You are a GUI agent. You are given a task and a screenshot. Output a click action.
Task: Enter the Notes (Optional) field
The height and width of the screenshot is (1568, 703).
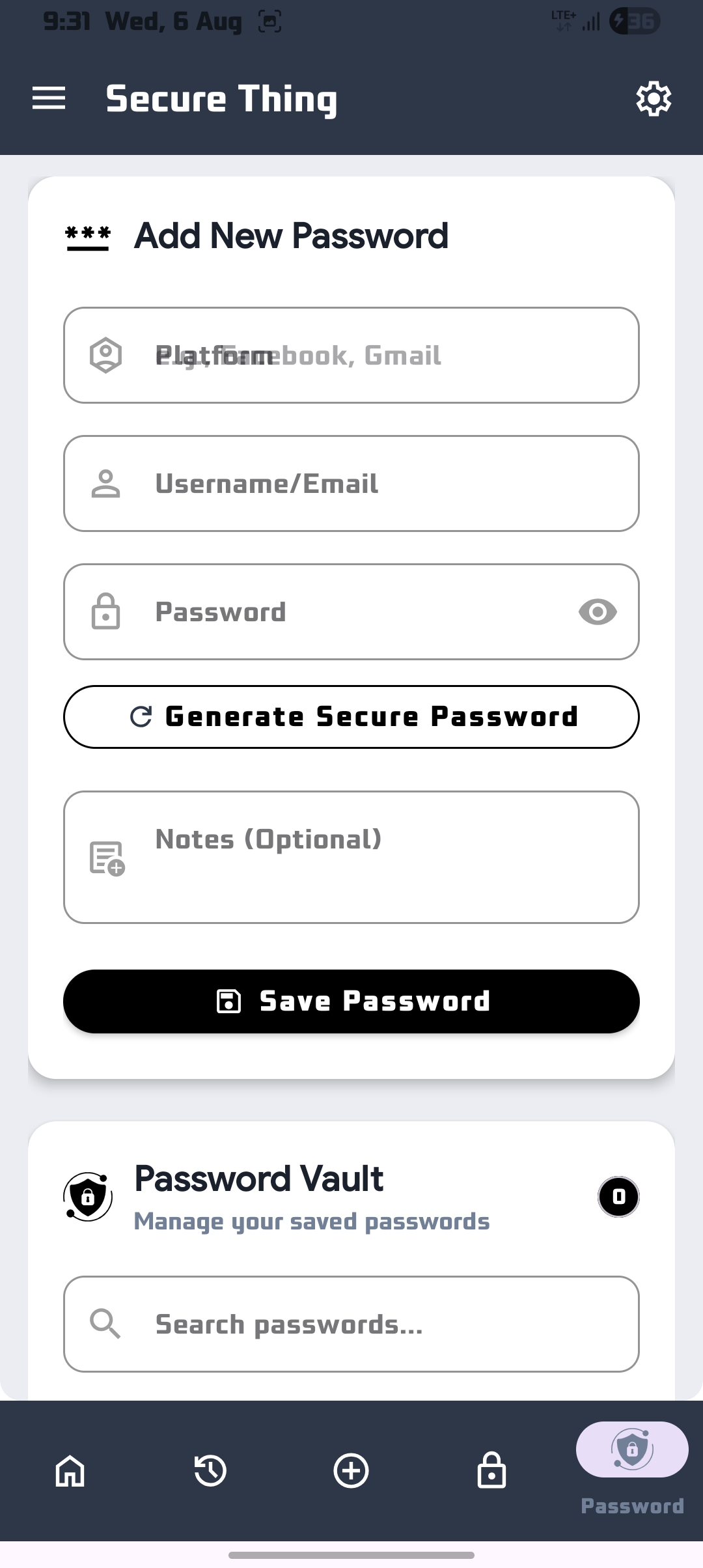pyautogui.click(x=351, y=858)
